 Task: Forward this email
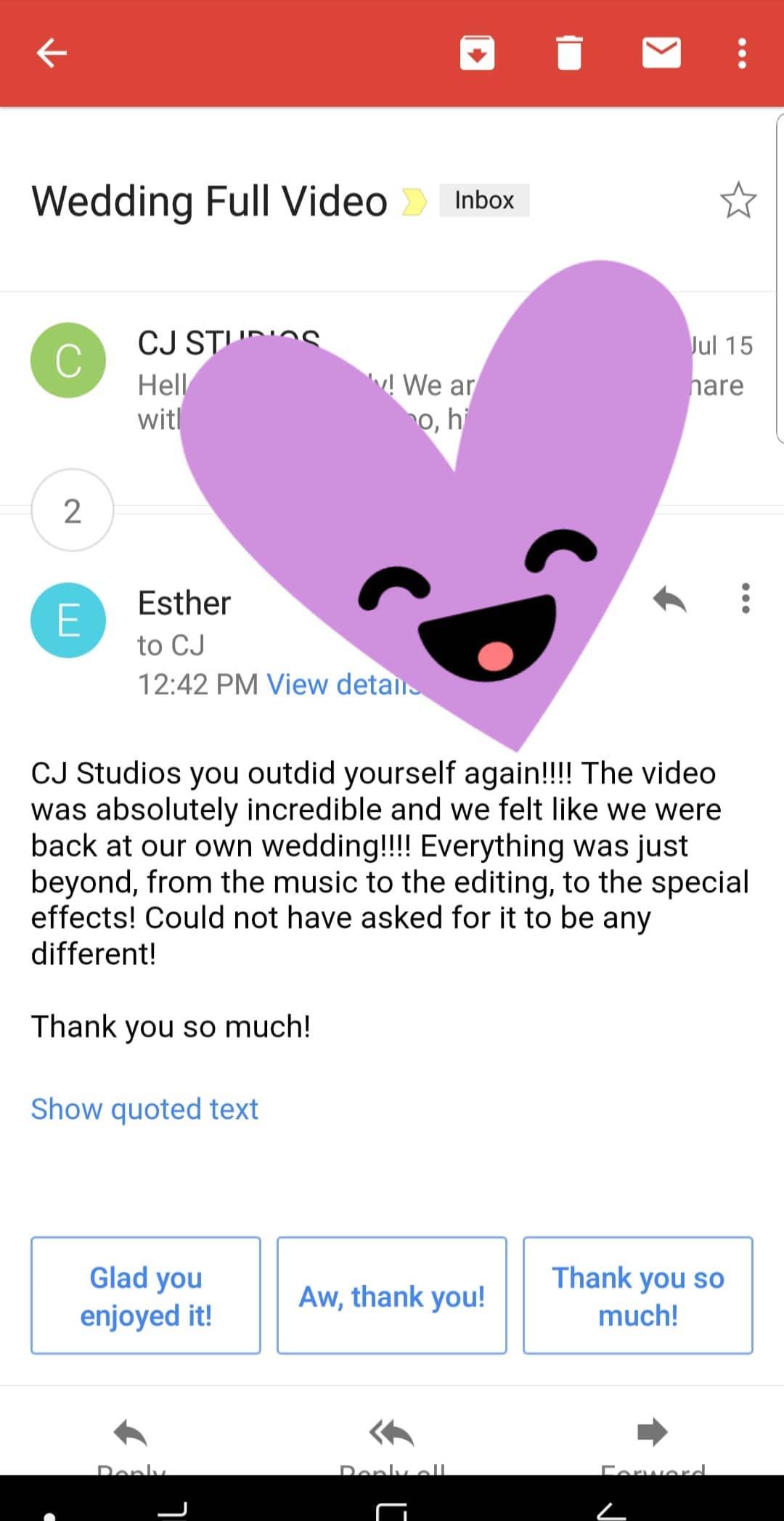653,1445
